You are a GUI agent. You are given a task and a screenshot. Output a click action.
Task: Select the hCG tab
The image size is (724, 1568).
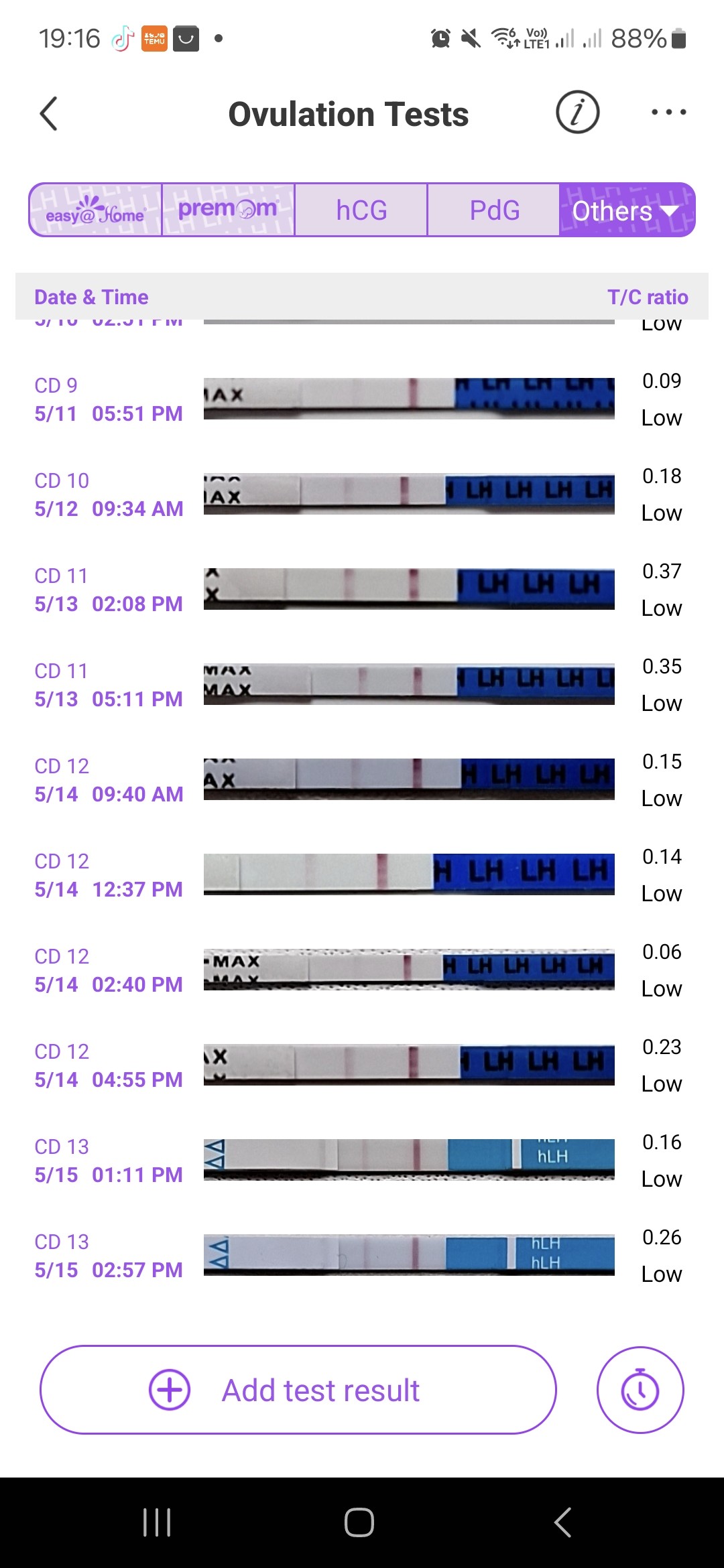click(361, 210)
